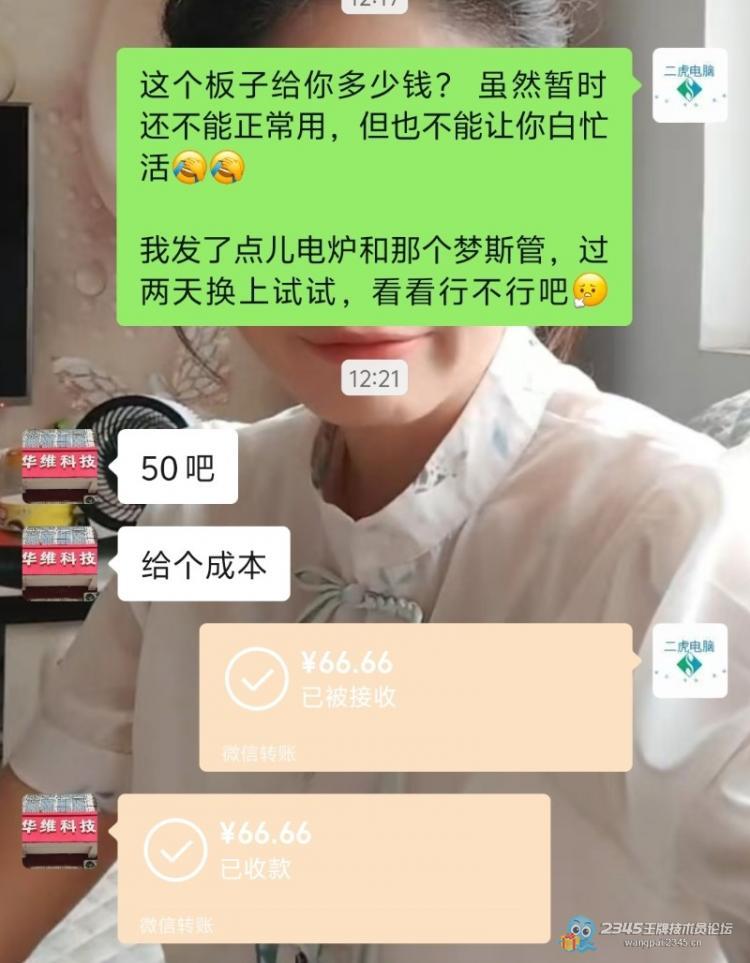Tap 华维科技 avatar beside the 50吧 message
The height and width of the screenshot is (963, 750).
point(60,466)
